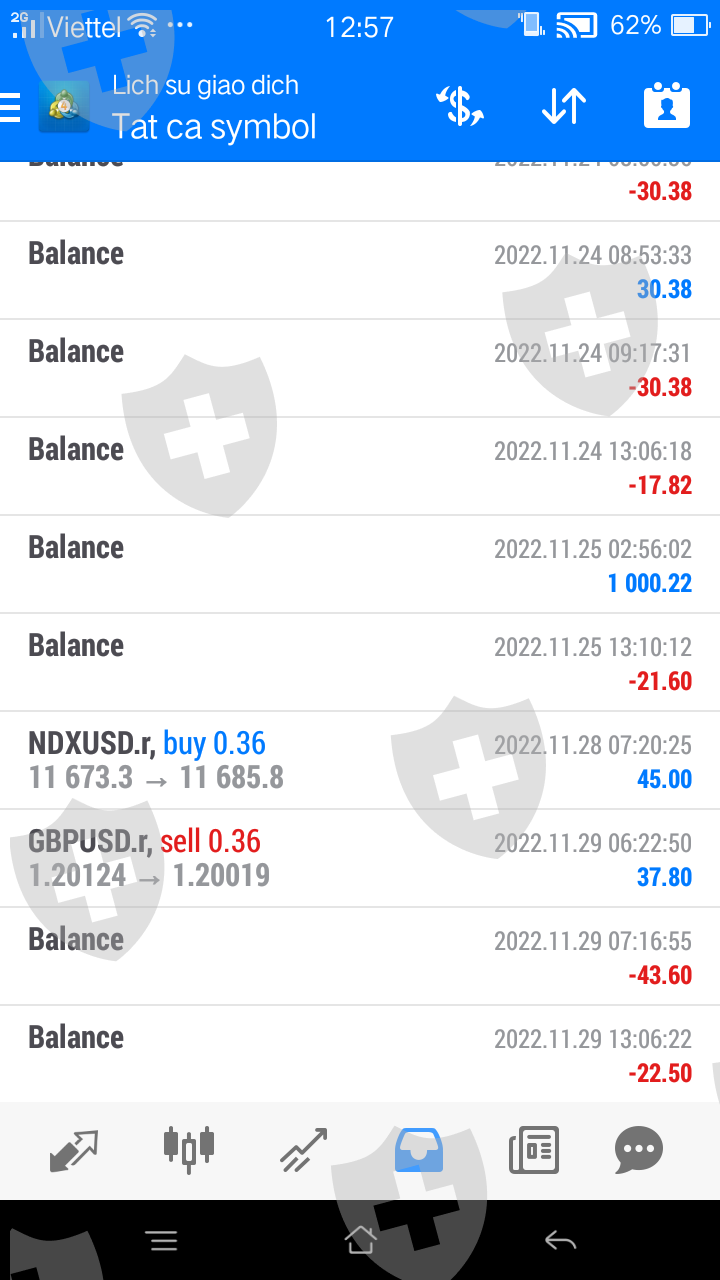Viewport: 720px width, 1280px height.
Task: Open the hamburger drawer menu
Action: point(10,106)
